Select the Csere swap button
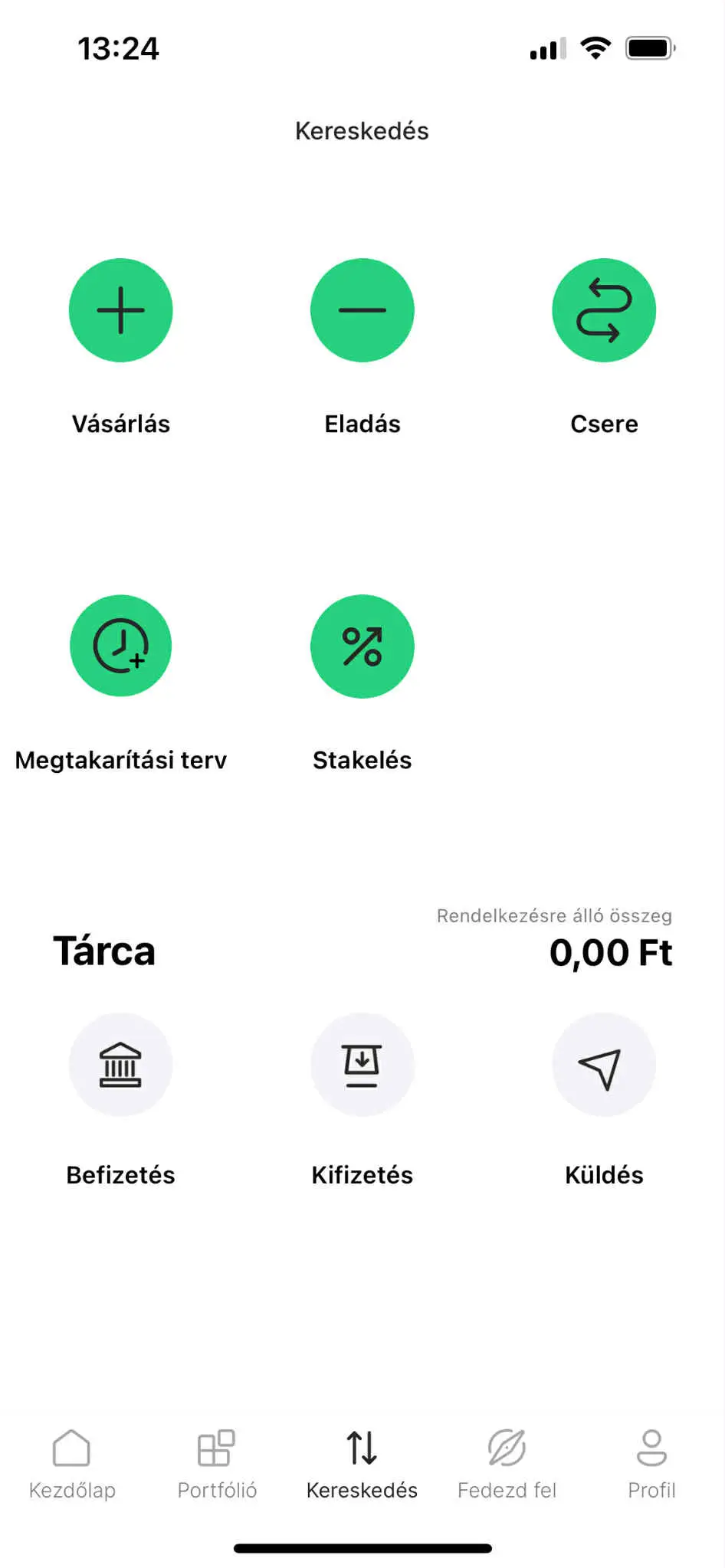The image size is (725, 1568). 604,310
